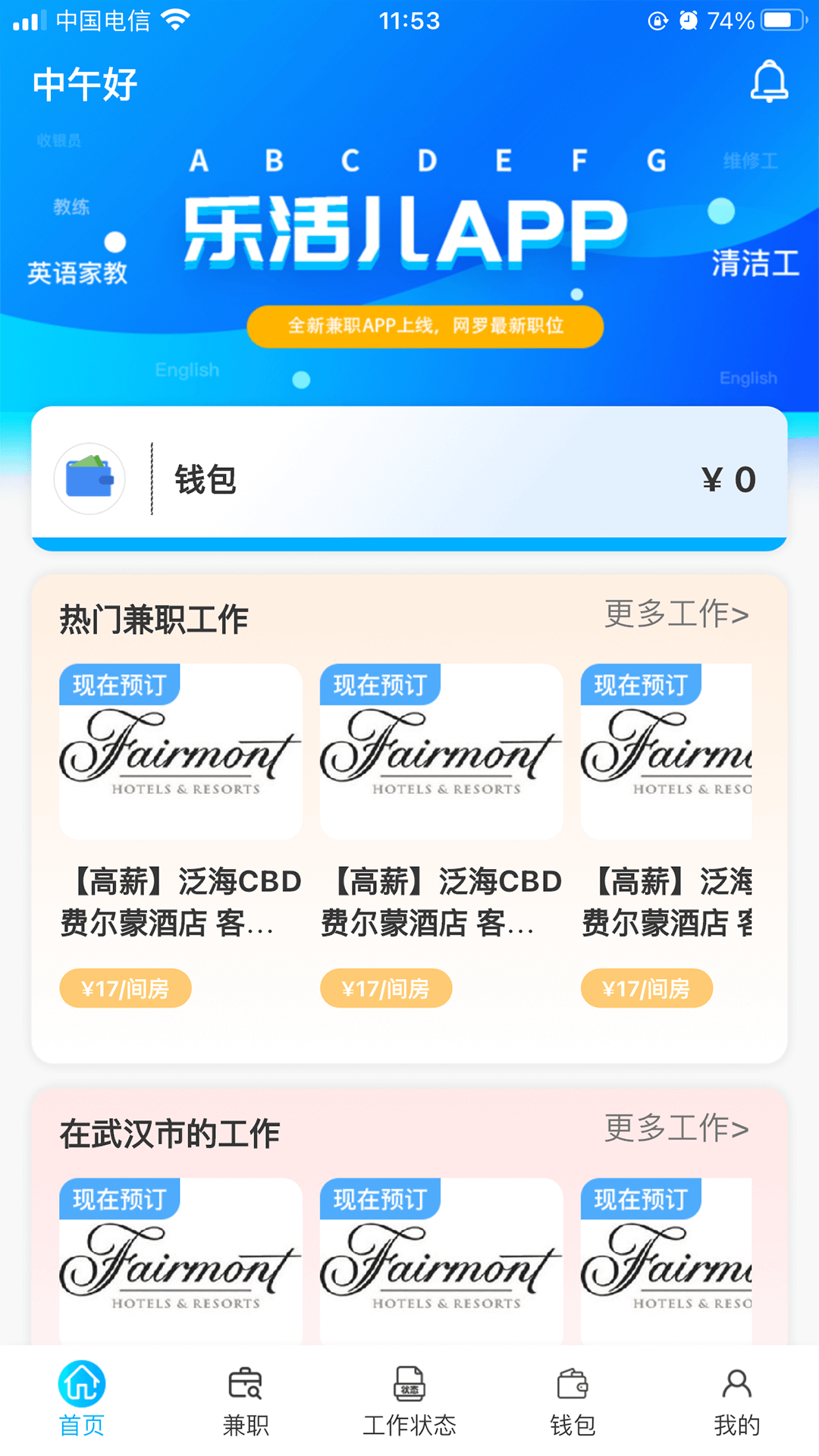
Task: Tap the blue wallet icon next to 钱包
Action: click(89, 477)
